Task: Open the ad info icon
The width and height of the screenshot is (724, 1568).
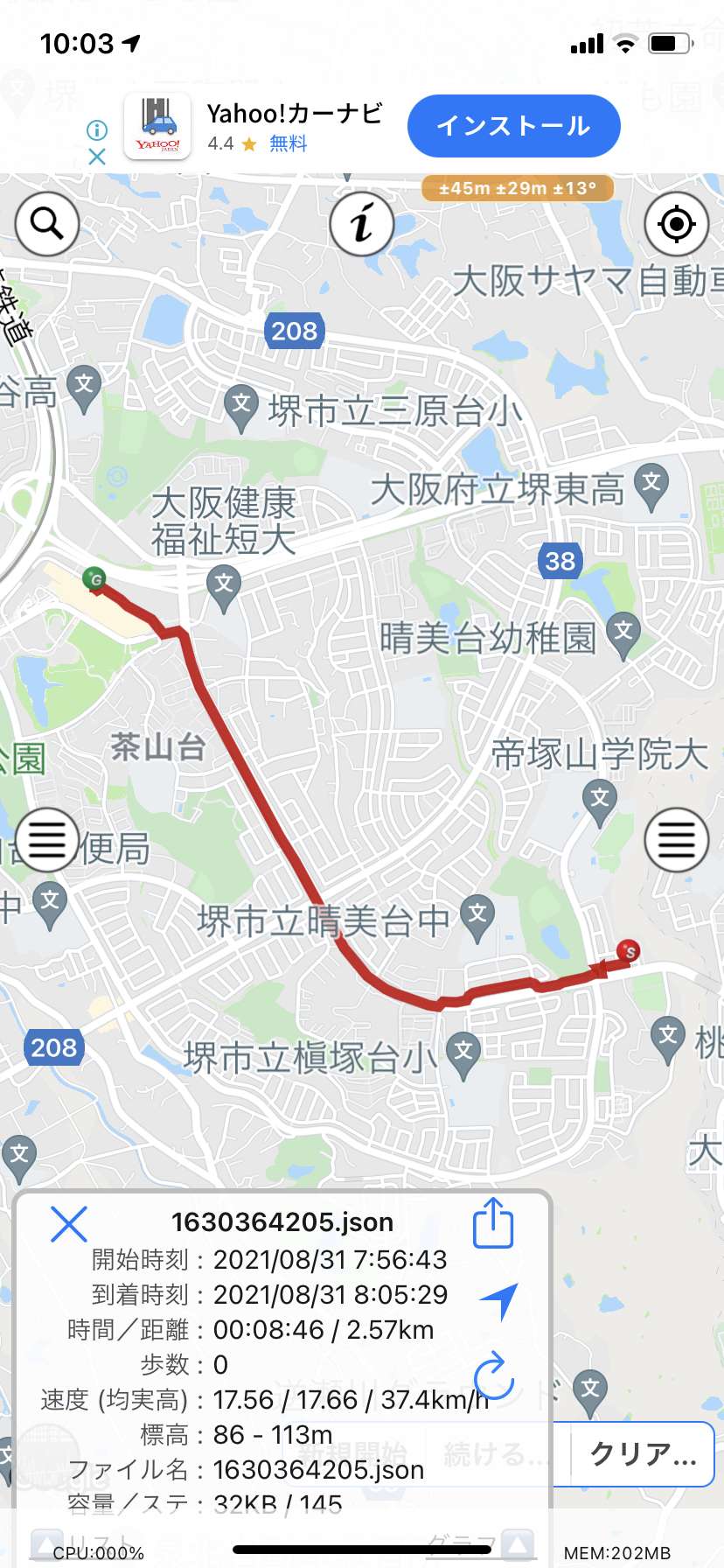Action: tap(97, 130)
